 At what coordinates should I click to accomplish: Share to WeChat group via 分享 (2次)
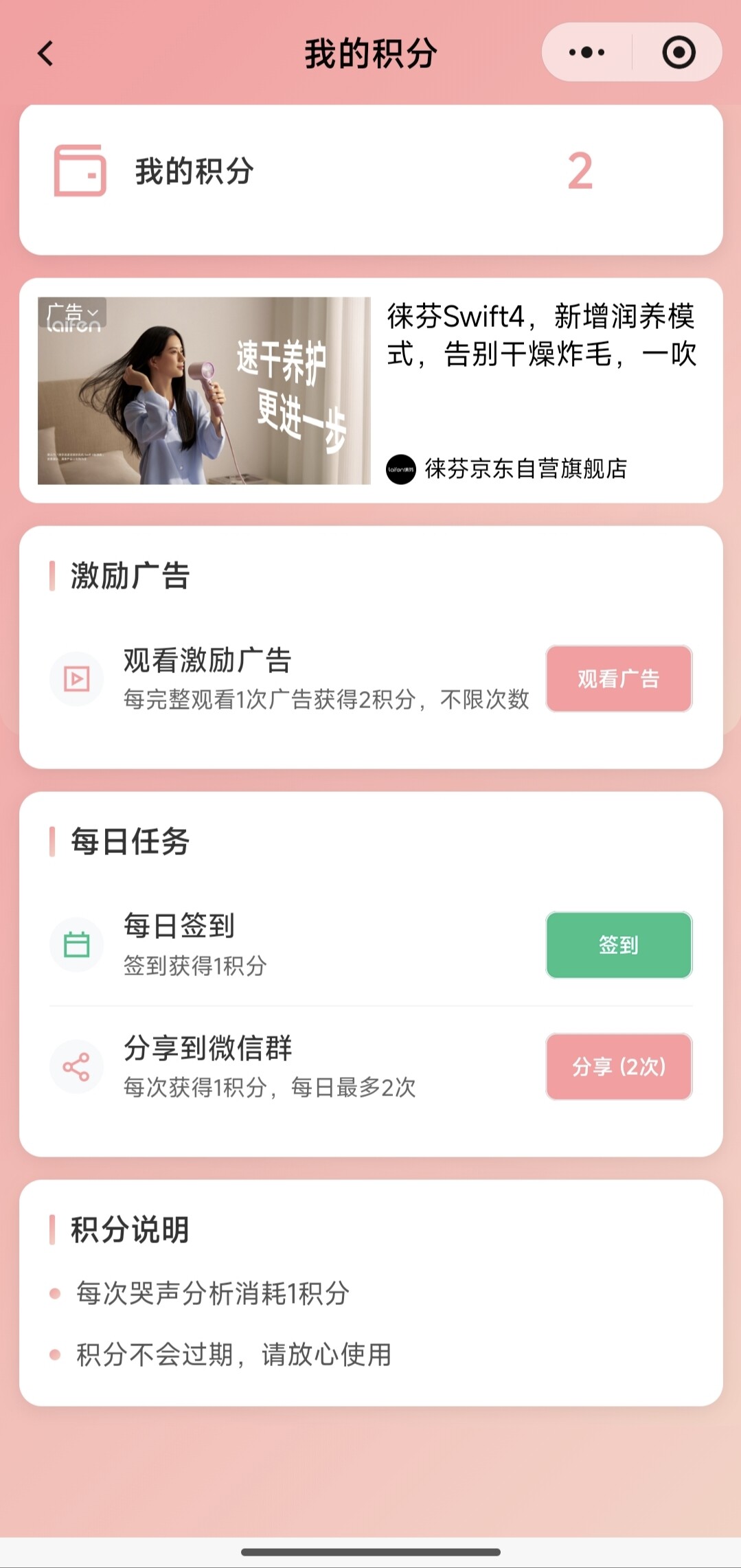click(x=619, y=1067)
